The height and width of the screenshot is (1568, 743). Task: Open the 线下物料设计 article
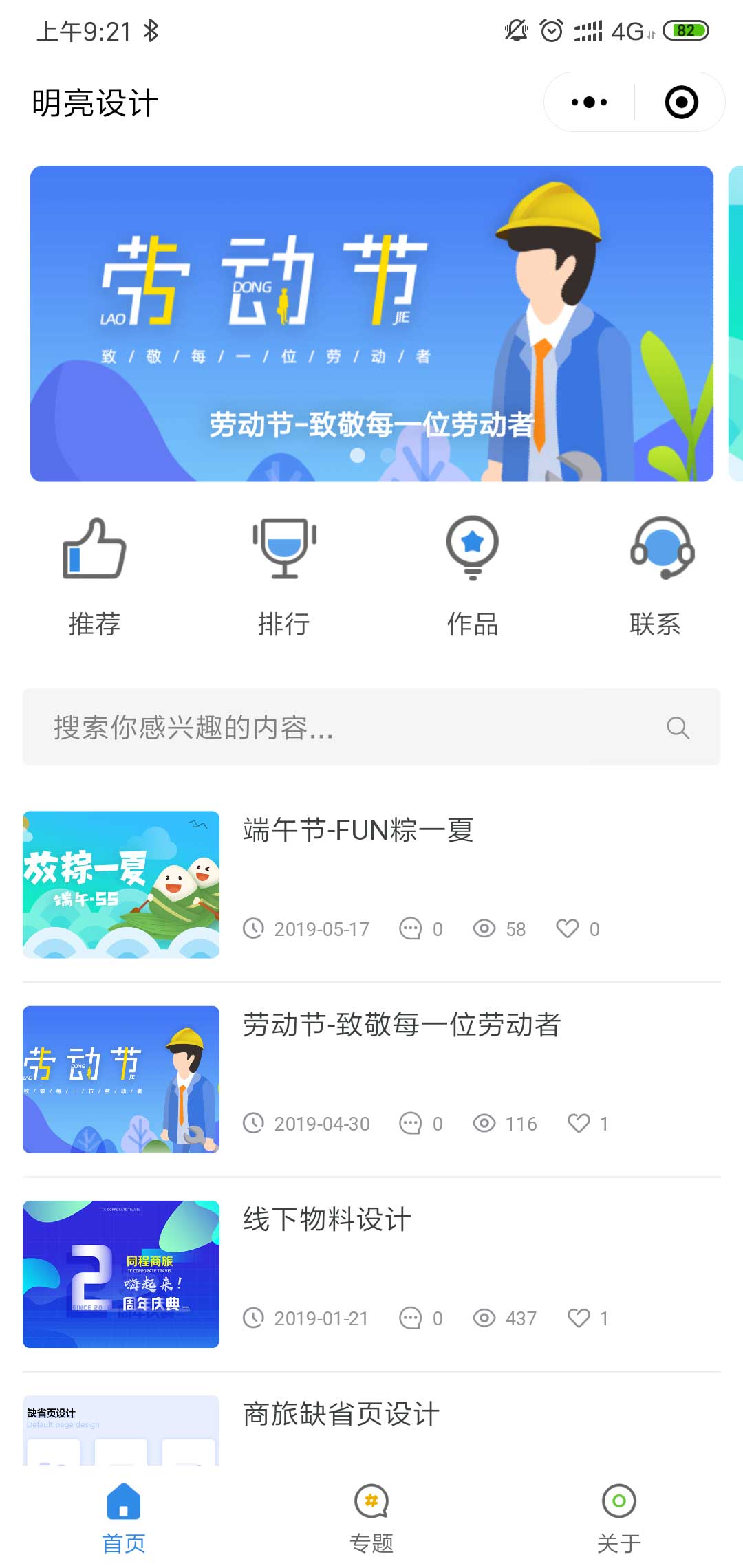[x=327, y=1220]
